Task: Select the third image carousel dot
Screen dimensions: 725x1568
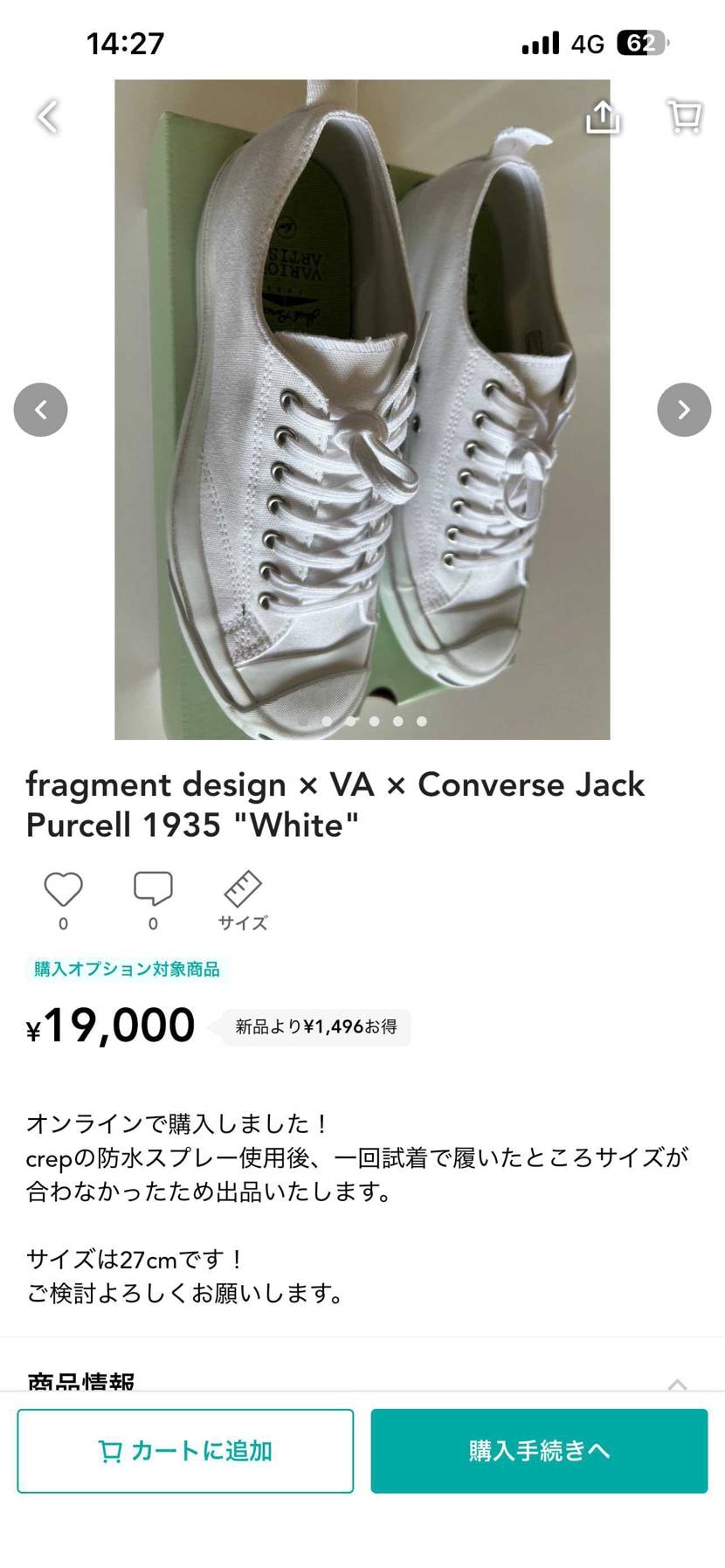Action: tap(374, 721)
